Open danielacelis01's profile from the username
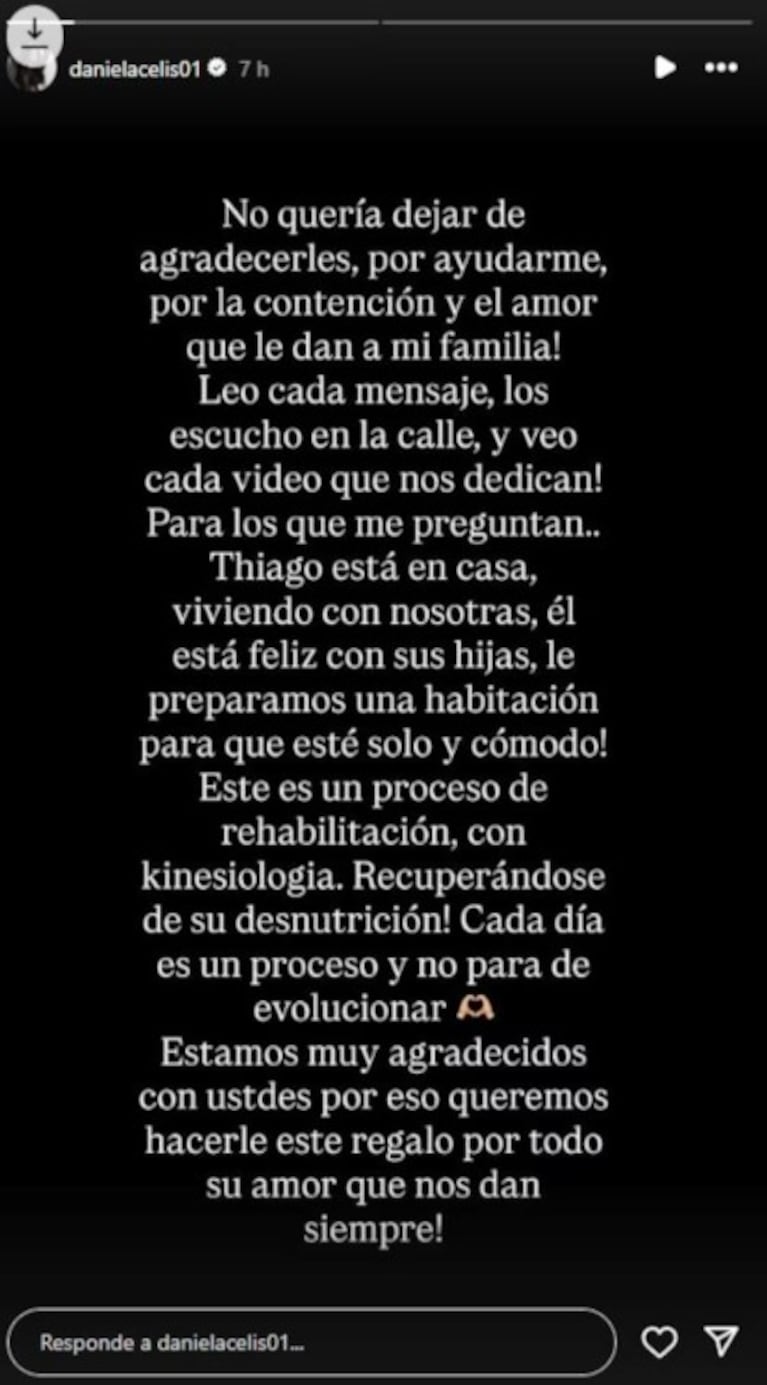 [x=135, y=69]
